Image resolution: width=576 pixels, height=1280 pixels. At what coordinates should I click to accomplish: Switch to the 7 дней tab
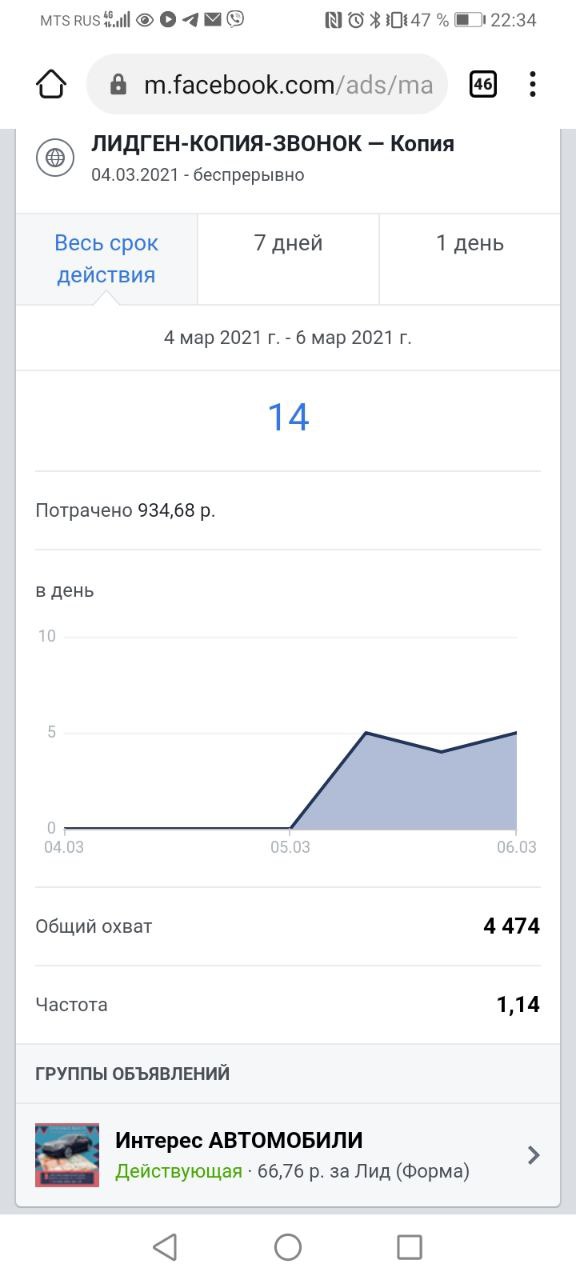pos(288,259)
